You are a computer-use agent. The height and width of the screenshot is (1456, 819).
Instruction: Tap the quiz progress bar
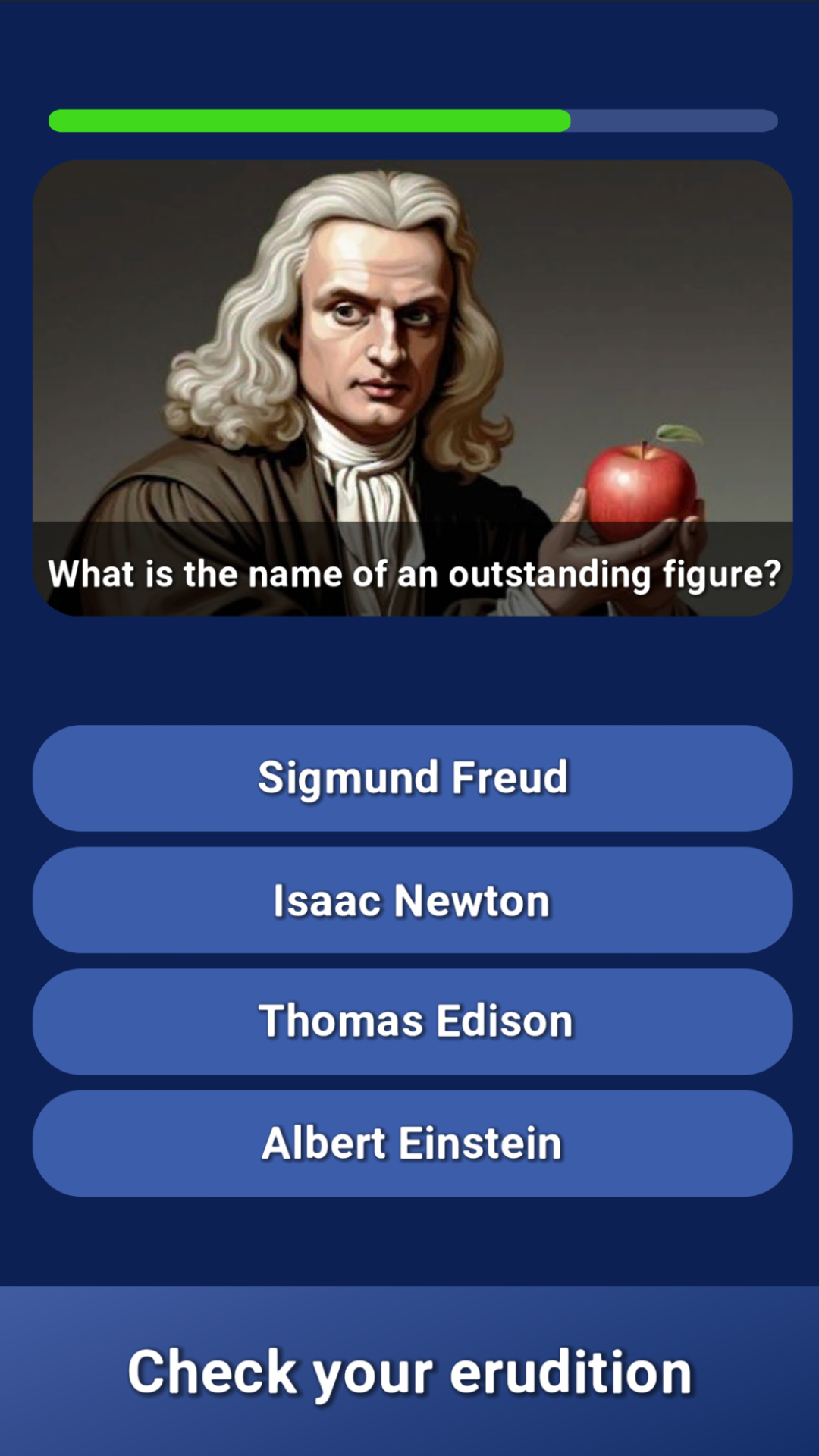(409, 119)
